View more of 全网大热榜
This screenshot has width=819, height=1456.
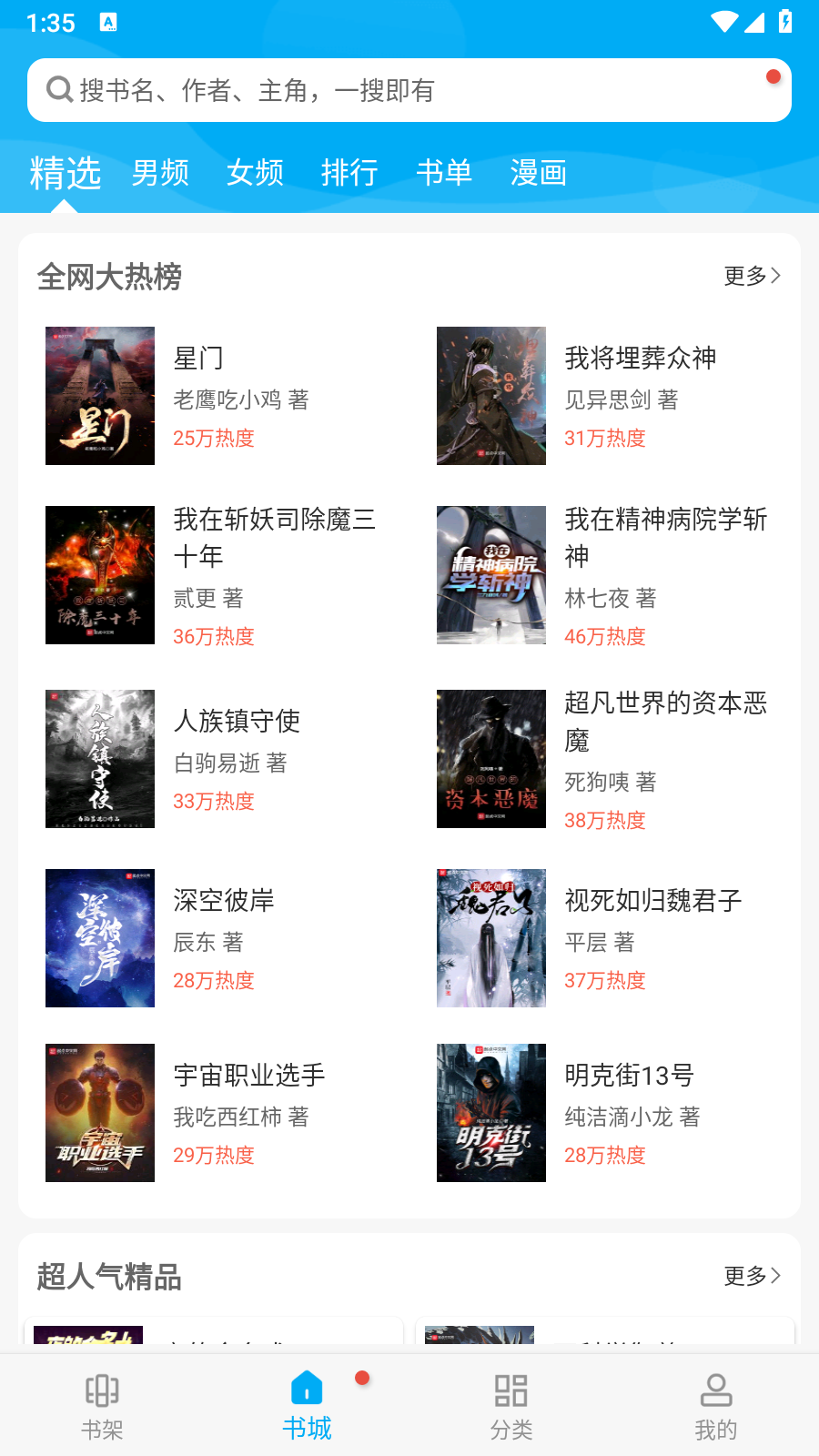pyautogui.click(x=752, y=276)
